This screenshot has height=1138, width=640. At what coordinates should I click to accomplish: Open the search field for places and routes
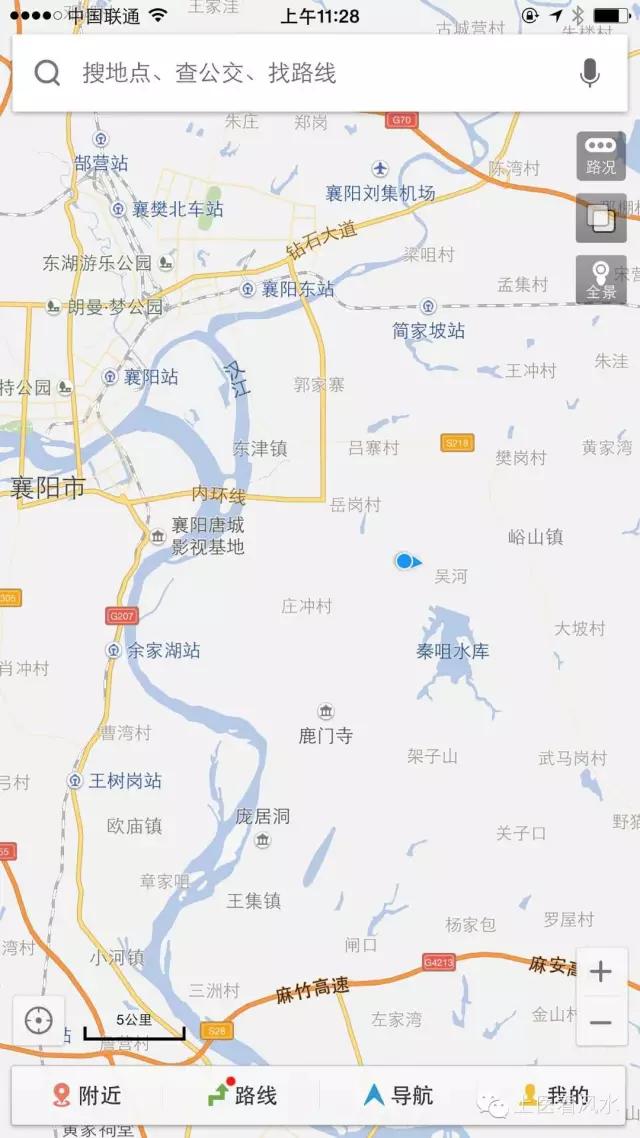coord(300,73)
